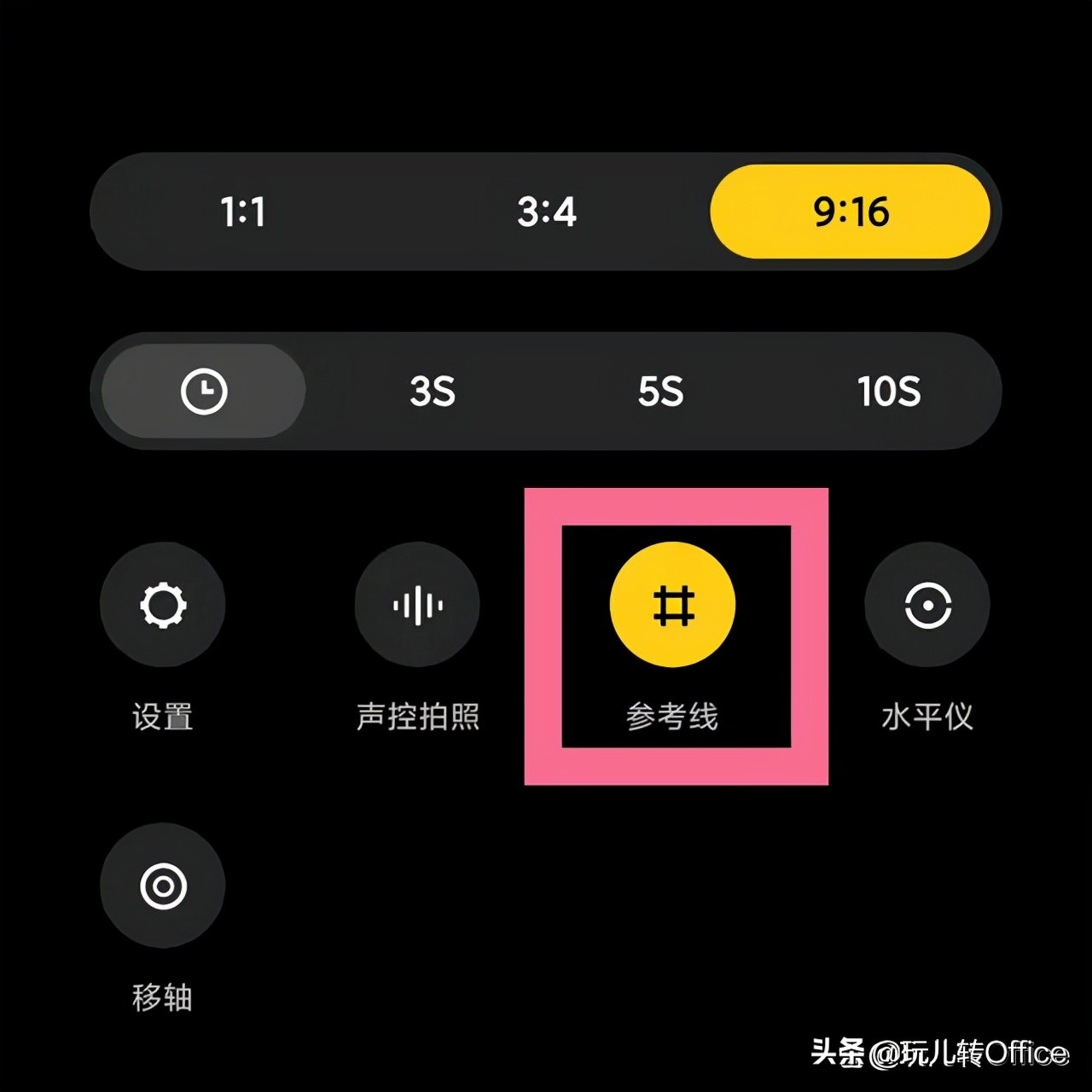This screenshot has width=1092, height=1092.
Task: Select the 1:1 aspect ratio
Action: (x=243, y=212)
